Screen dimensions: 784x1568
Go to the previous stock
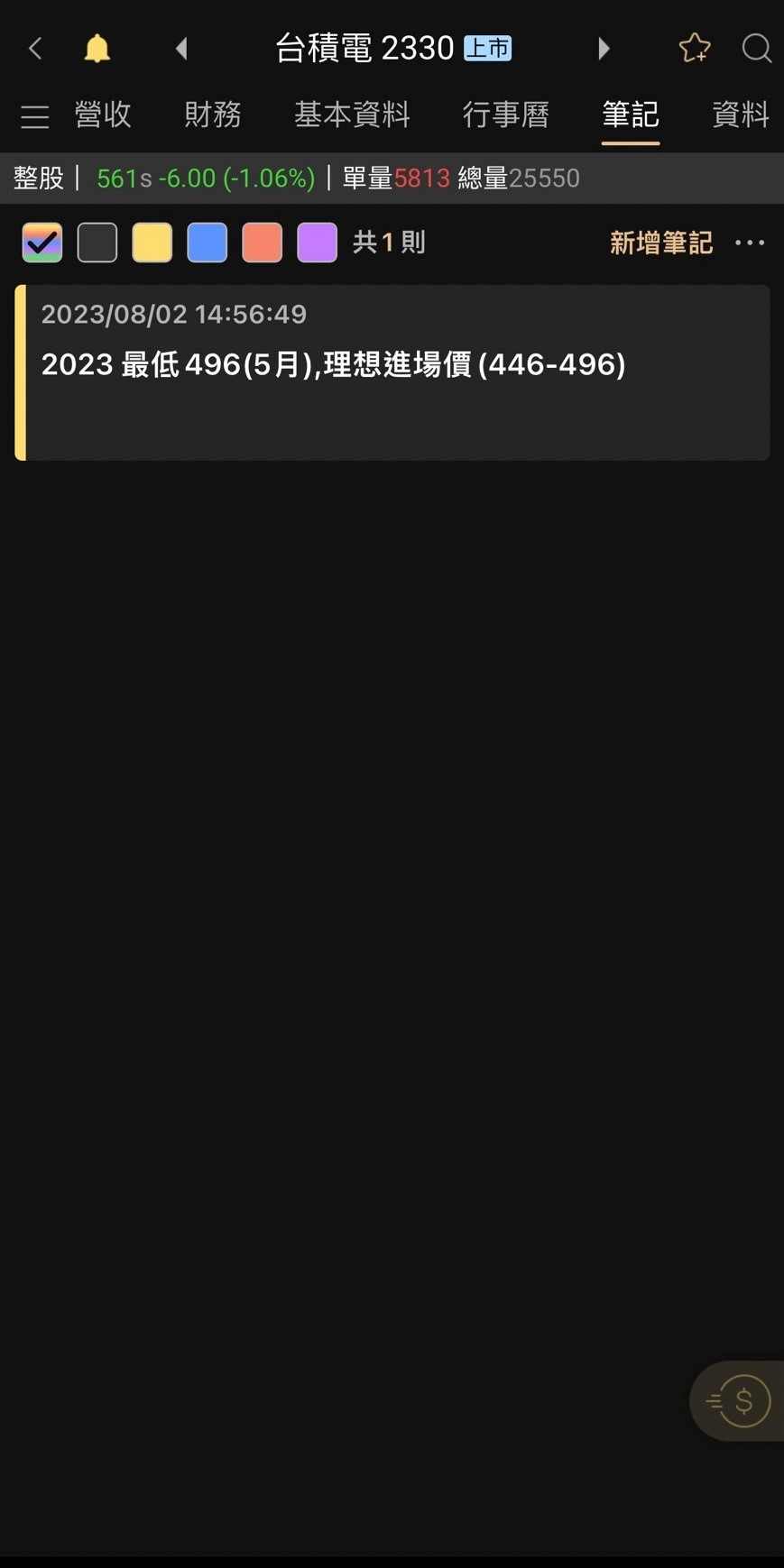[181, 49]
